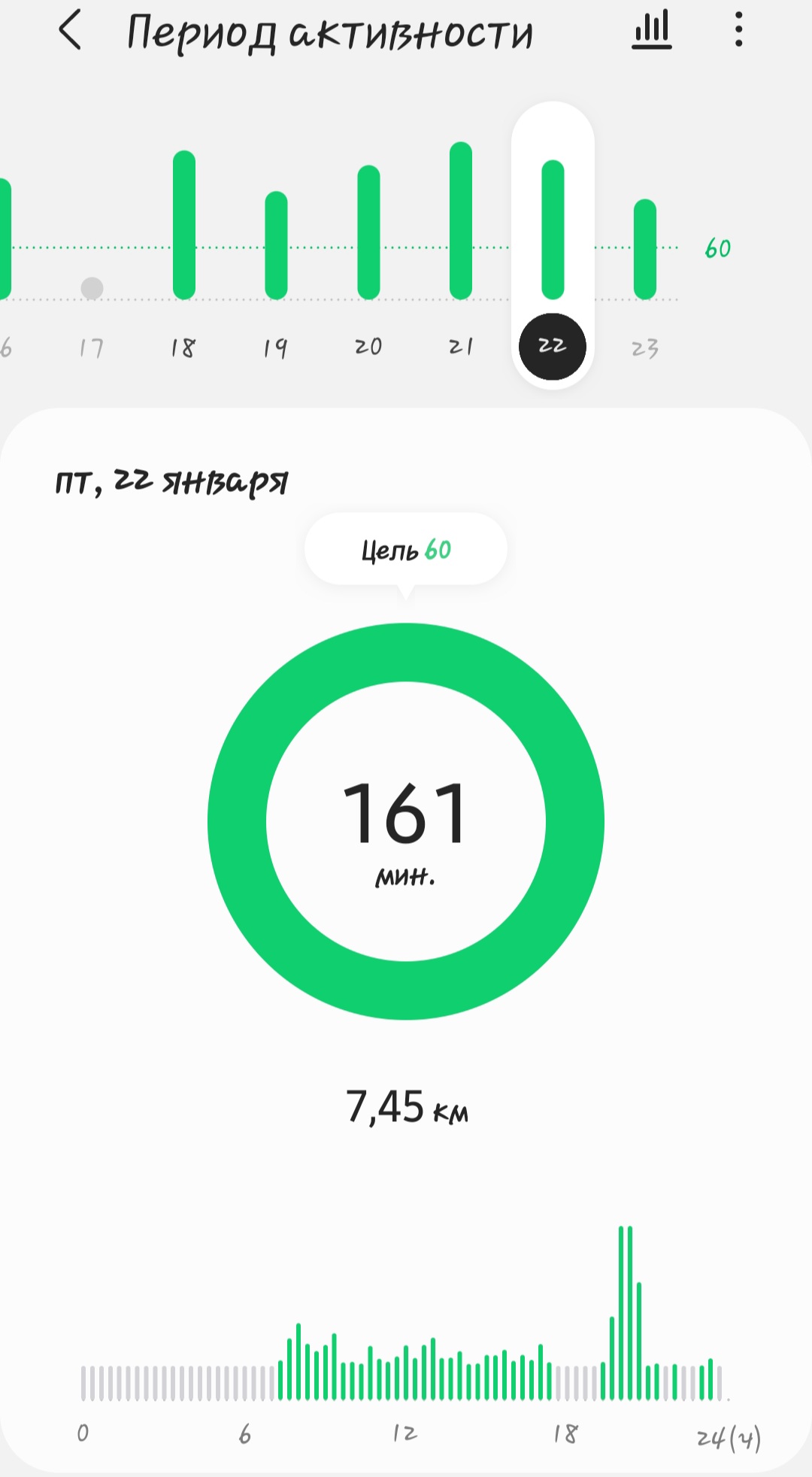Select day 17 in the chart
This screenshot has height=1477, width=812.
[92, 289]
